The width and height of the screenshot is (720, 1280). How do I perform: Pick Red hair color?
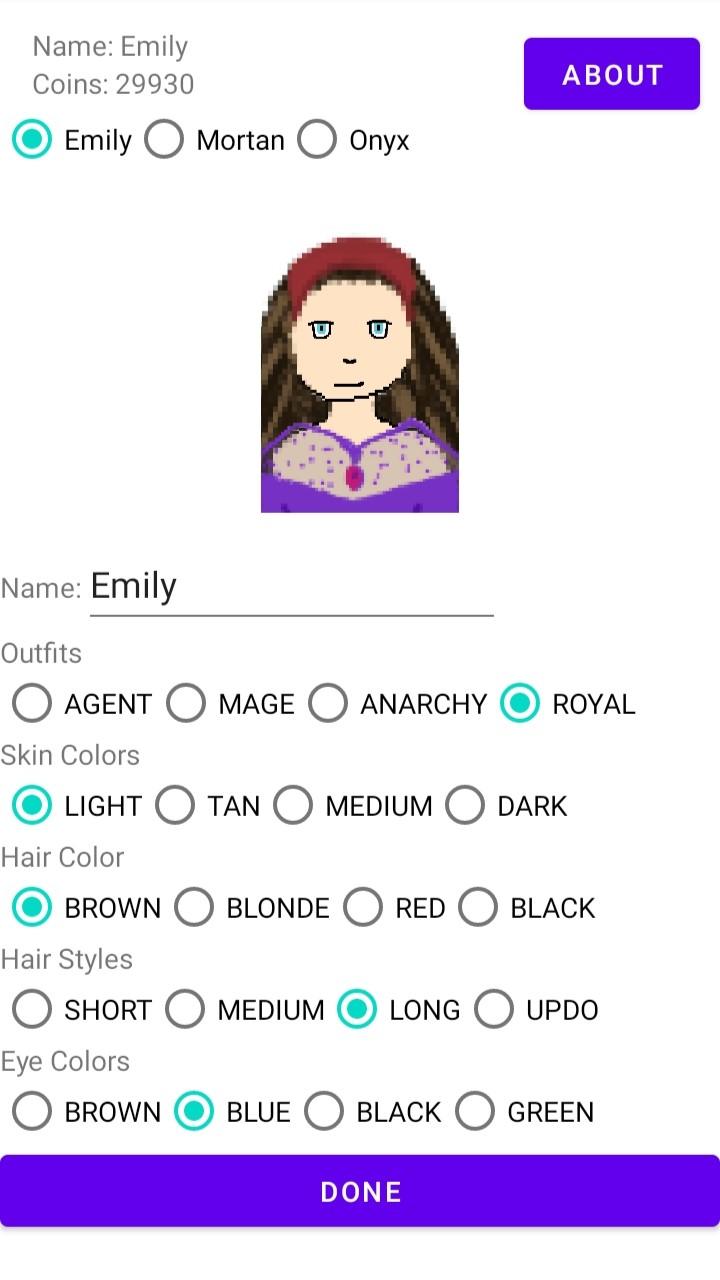(394, 908)
